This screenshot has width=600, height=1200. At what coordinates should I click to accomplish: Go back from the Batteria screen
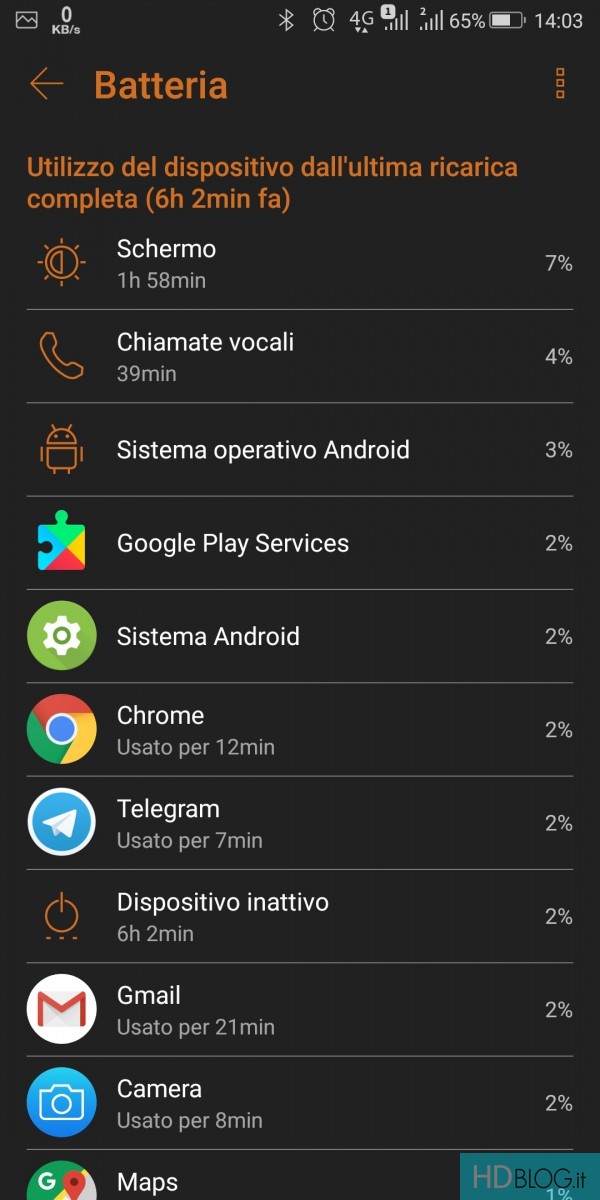(46, 85)
